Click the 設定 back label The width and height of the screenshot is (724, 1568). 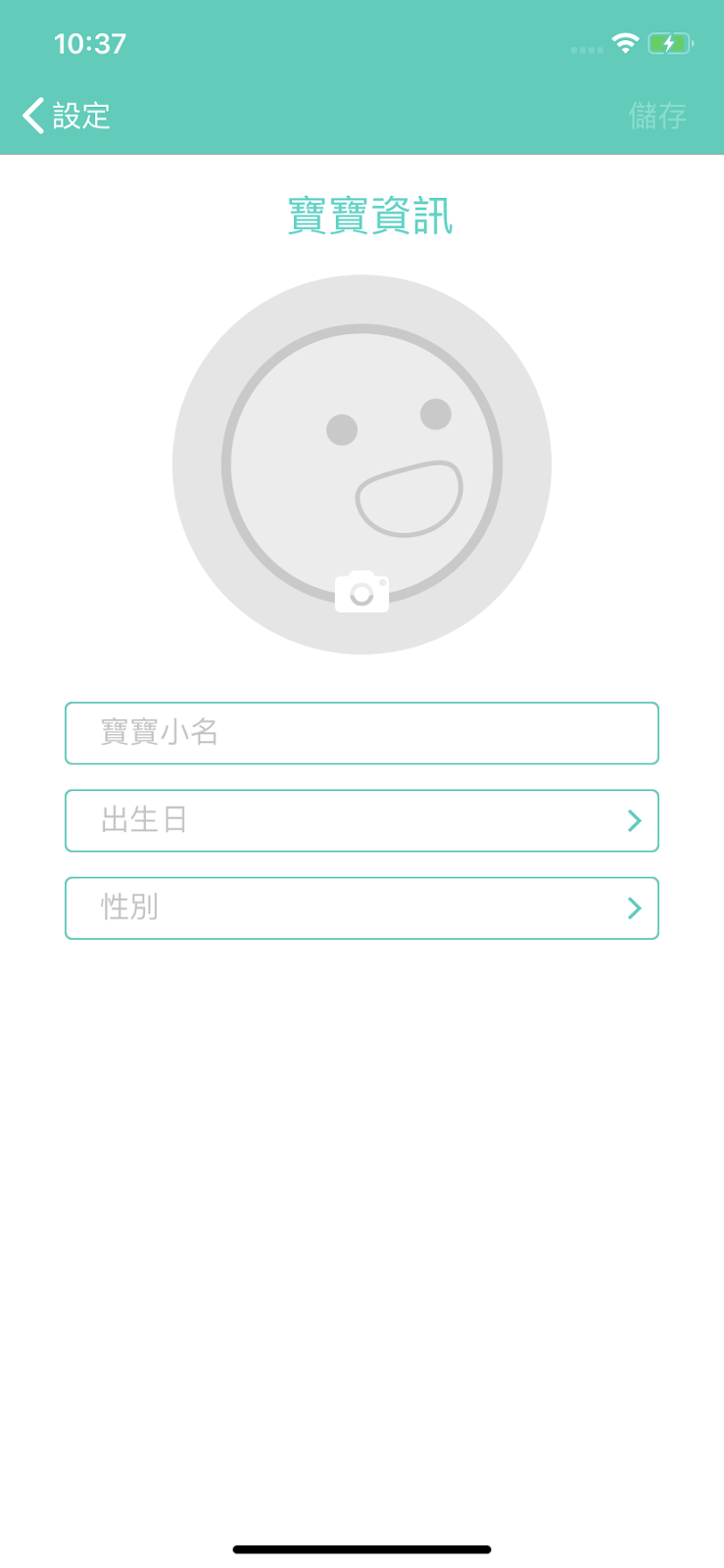83,115
